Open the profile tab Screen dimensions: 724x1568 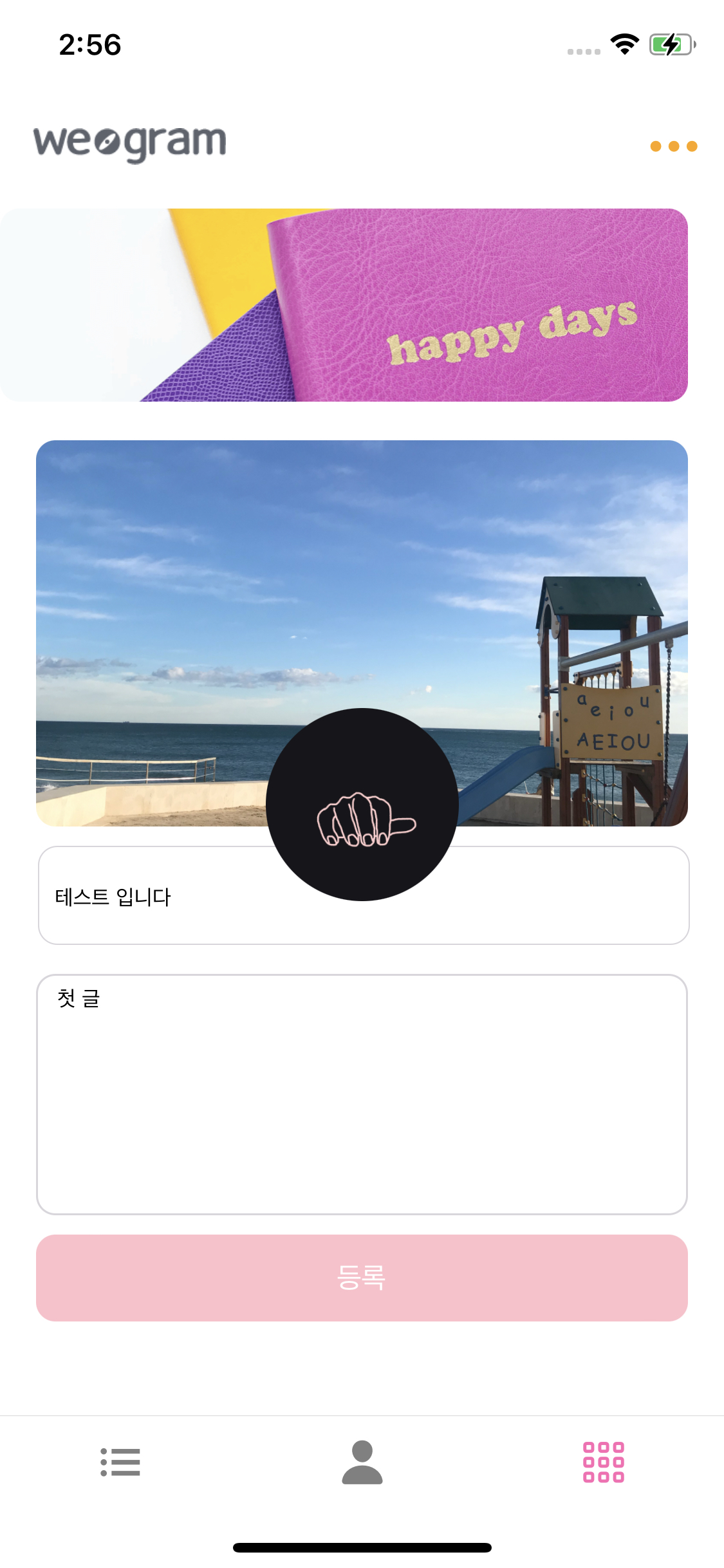[x=362, y=1462]
